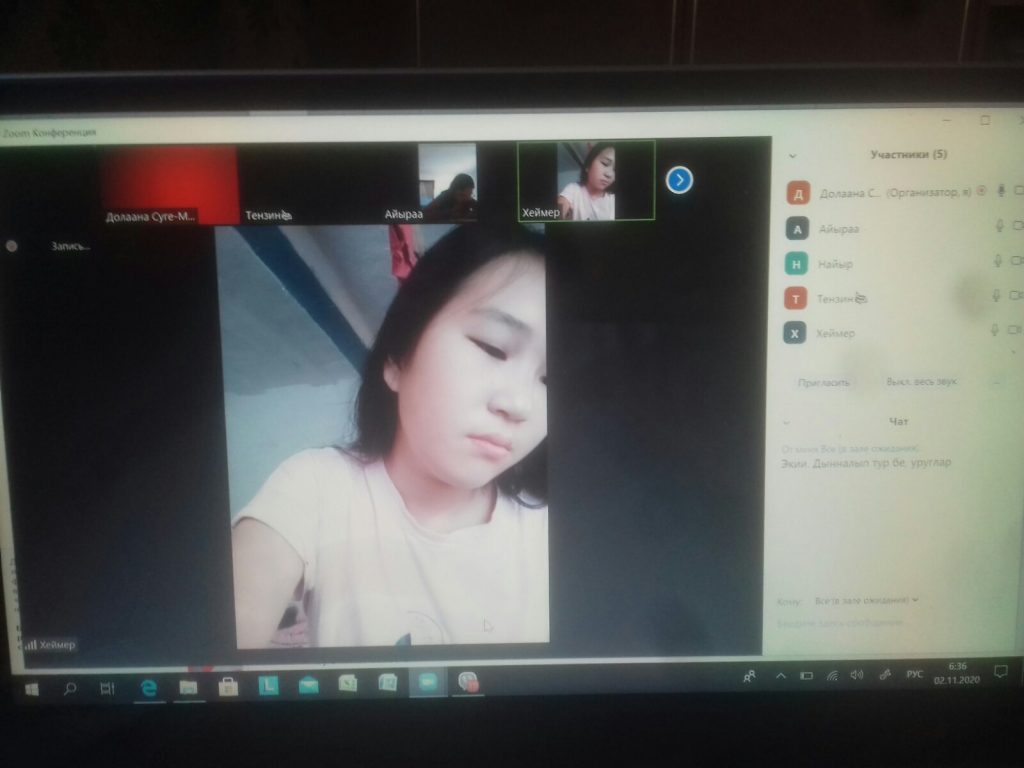Open the taskbar search
Screen dimensions: 1024x768
click(x=70, y=688)
